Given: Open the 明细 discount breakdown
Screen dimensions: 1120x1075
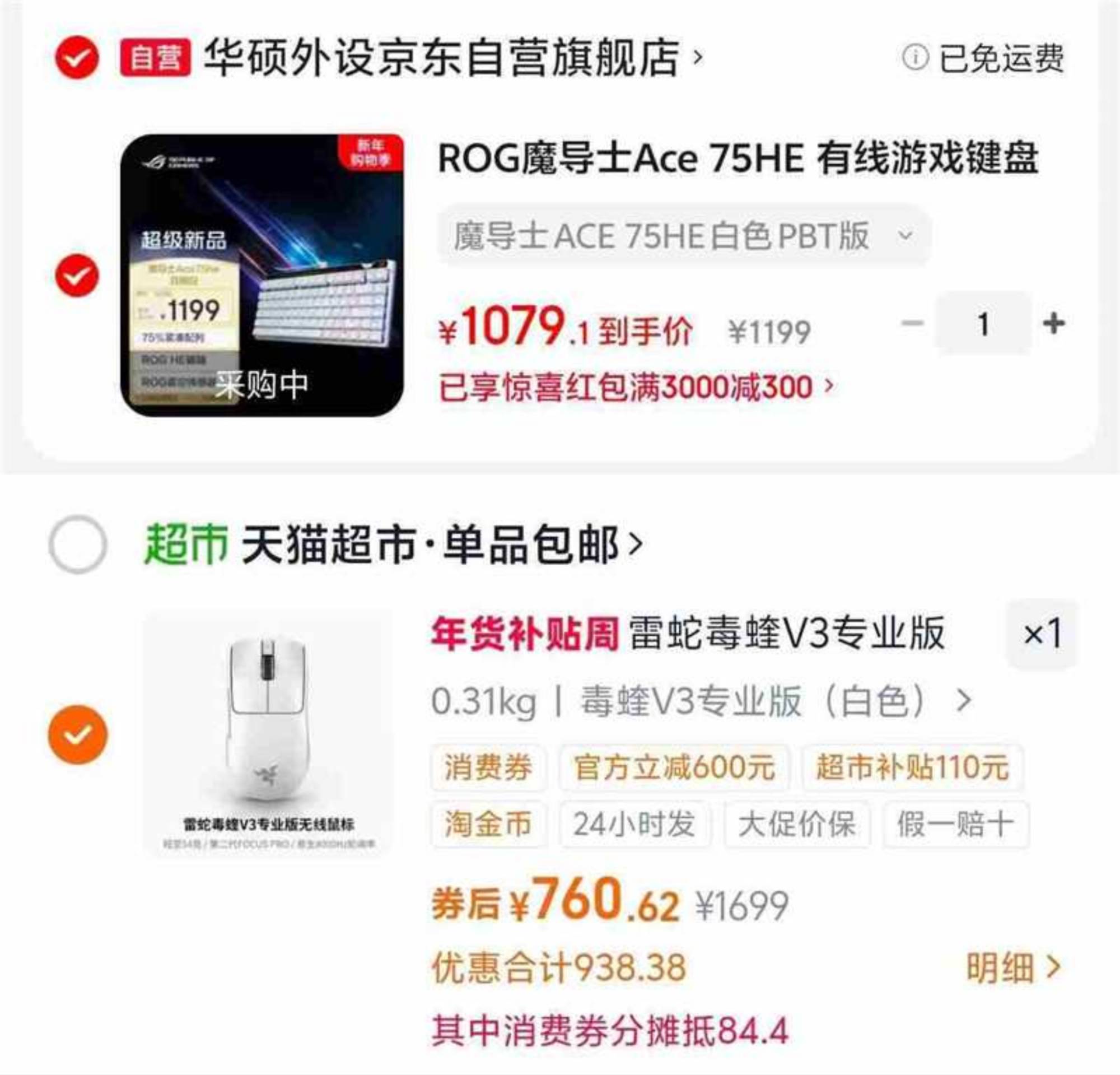Looking at the screenshot, I should (x=1012, y=968).
